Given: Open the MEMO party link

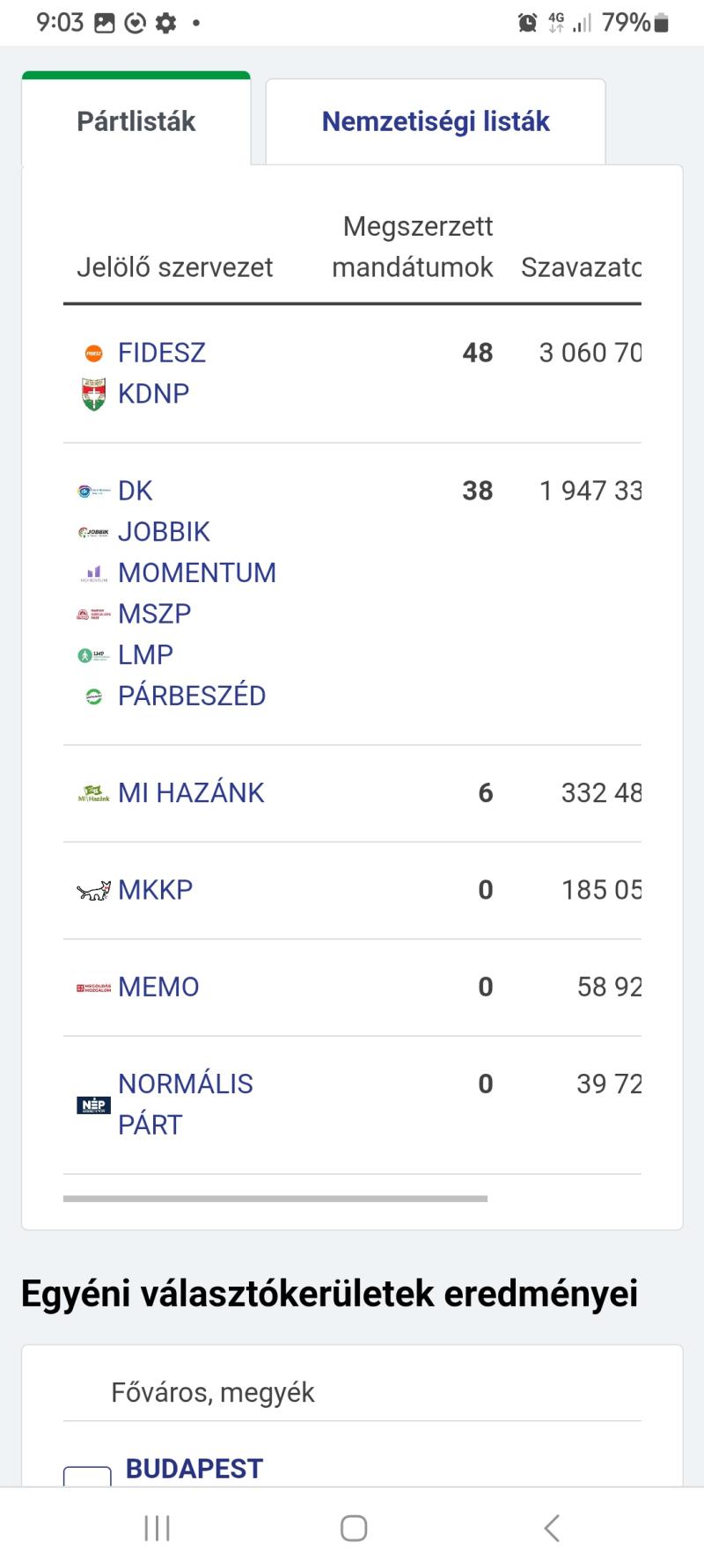Looking at the screenshot, I should point(158,987).
